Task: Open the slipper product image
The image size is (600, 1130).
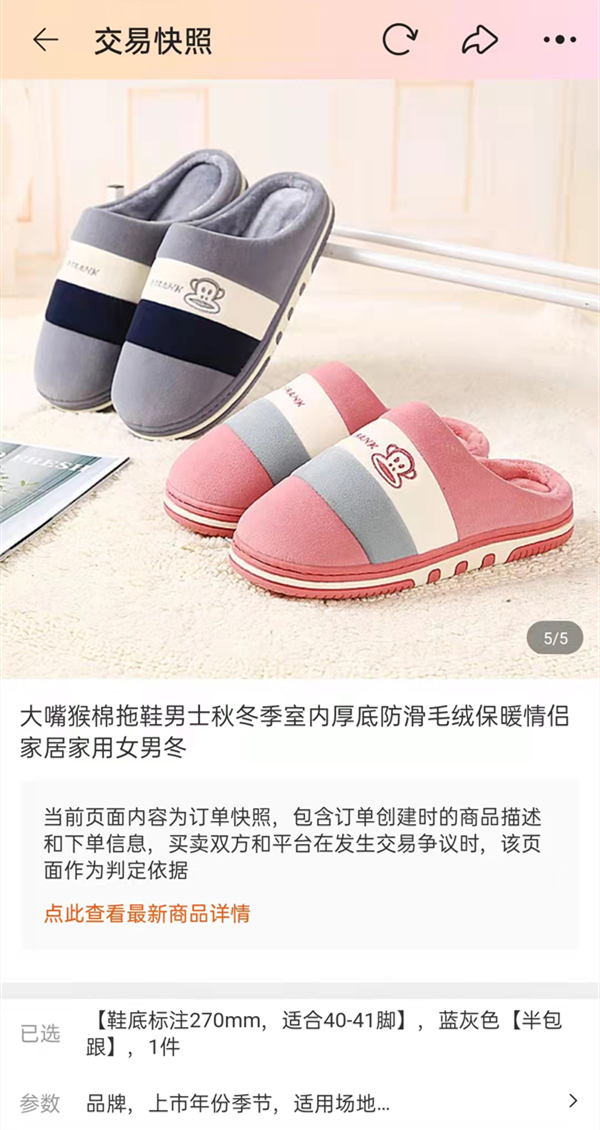Action: [x=300, y=380]
